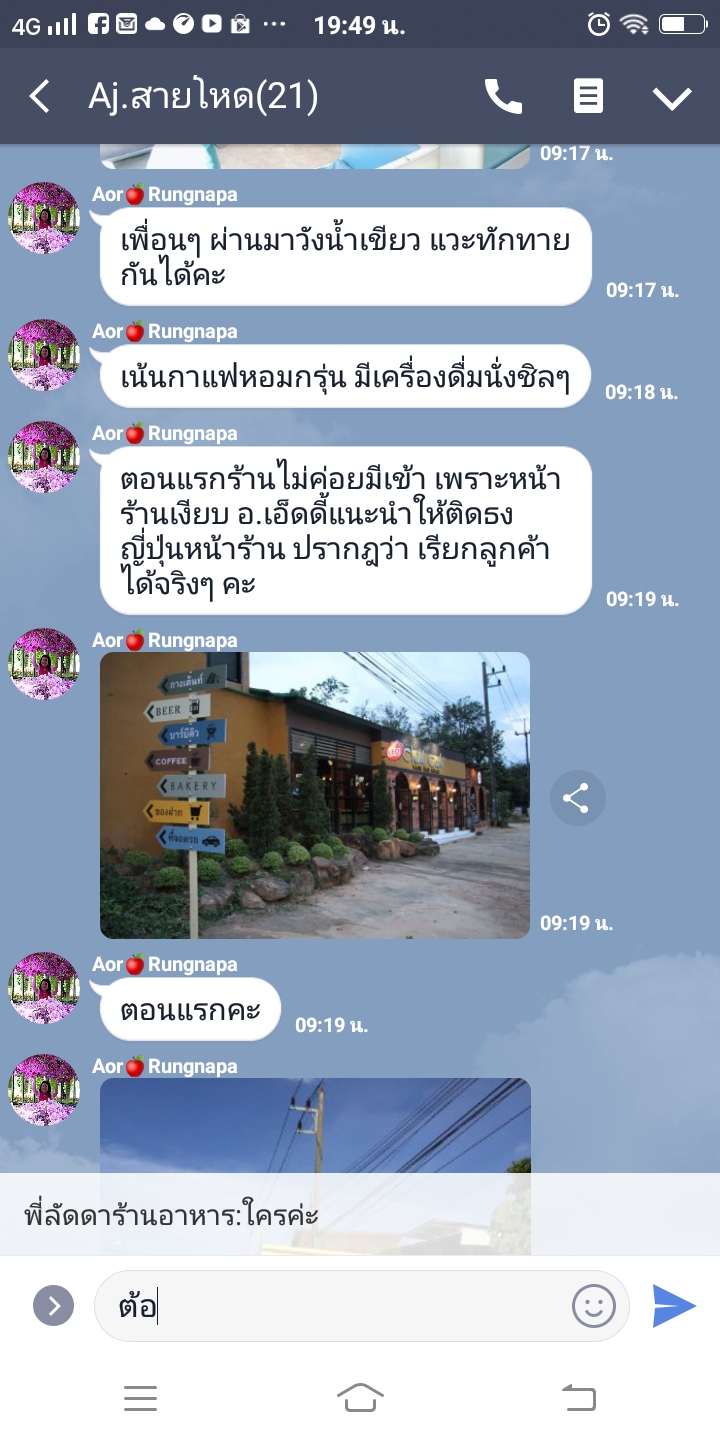Go back from the Aj.สายไหด chat
The width and height of the screenshot is (720, 1440).
coord(39,97)
